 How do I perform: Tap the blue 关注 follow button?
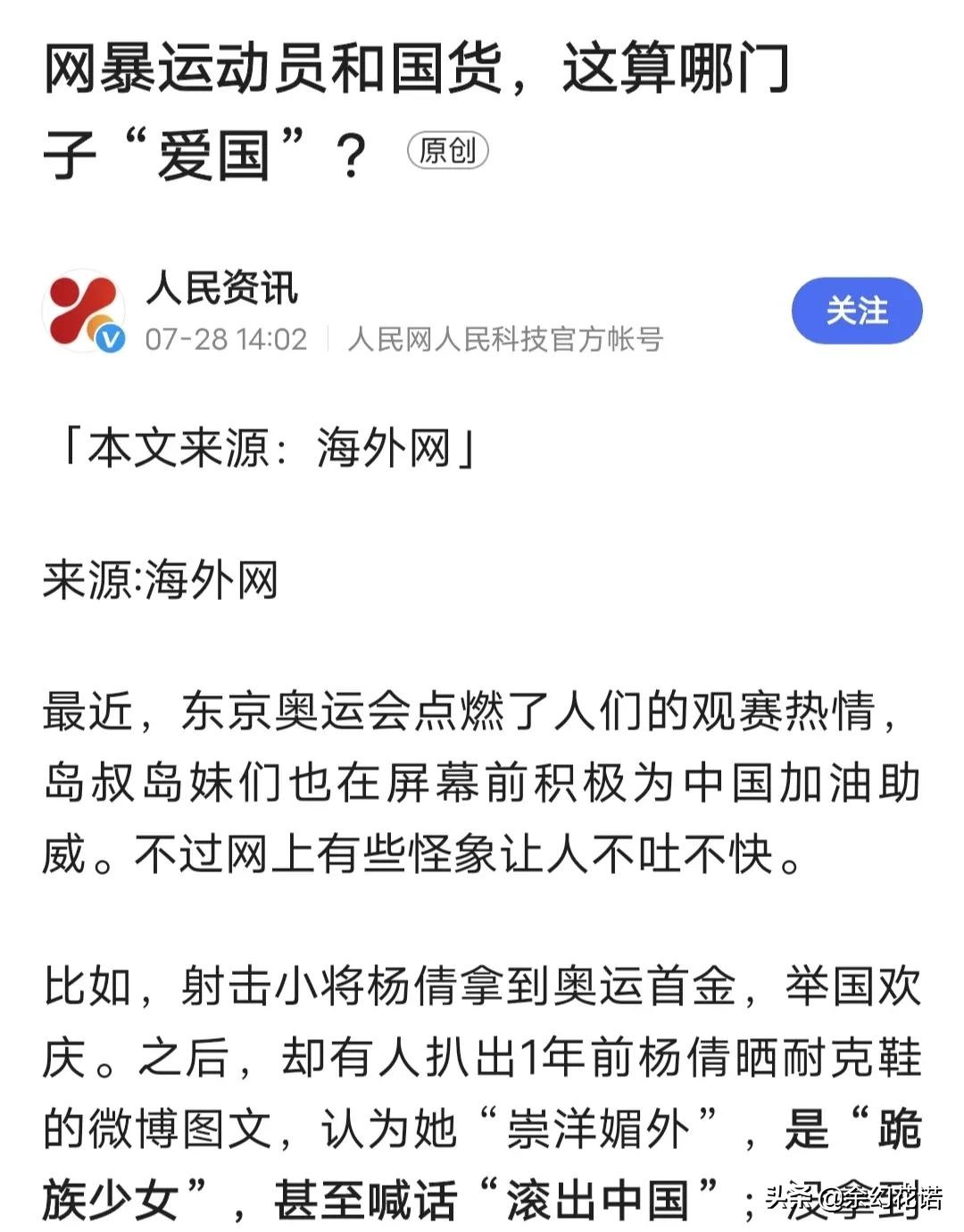[x=855, y=311]
